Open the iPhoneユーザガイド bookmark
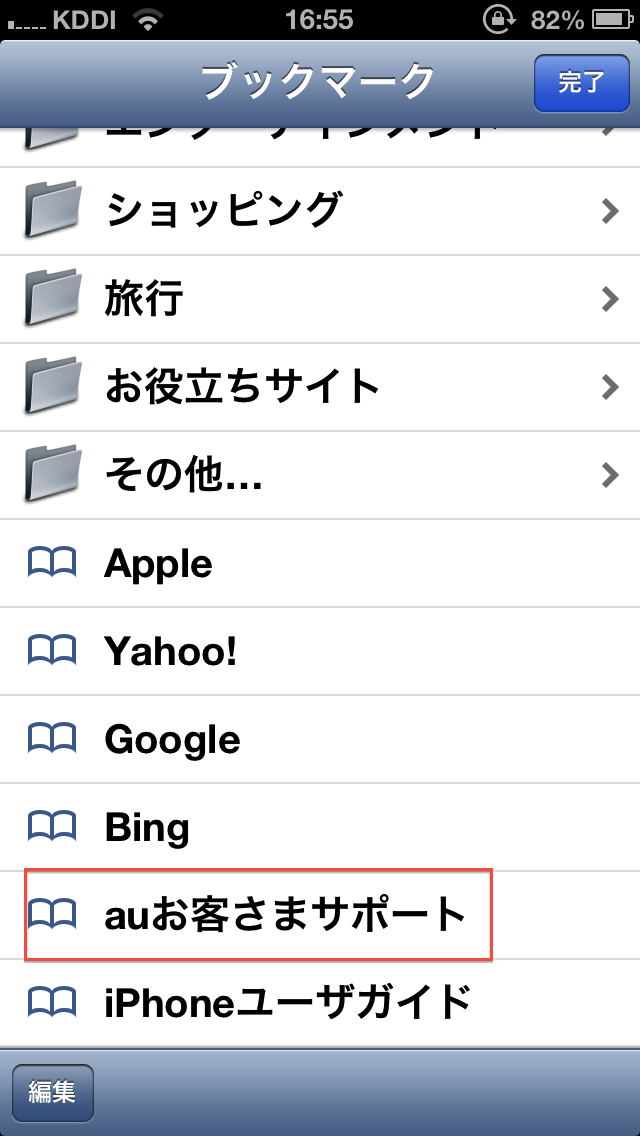The width and height of the screenshot is (640, 1136). click(x=320, y=1003)
